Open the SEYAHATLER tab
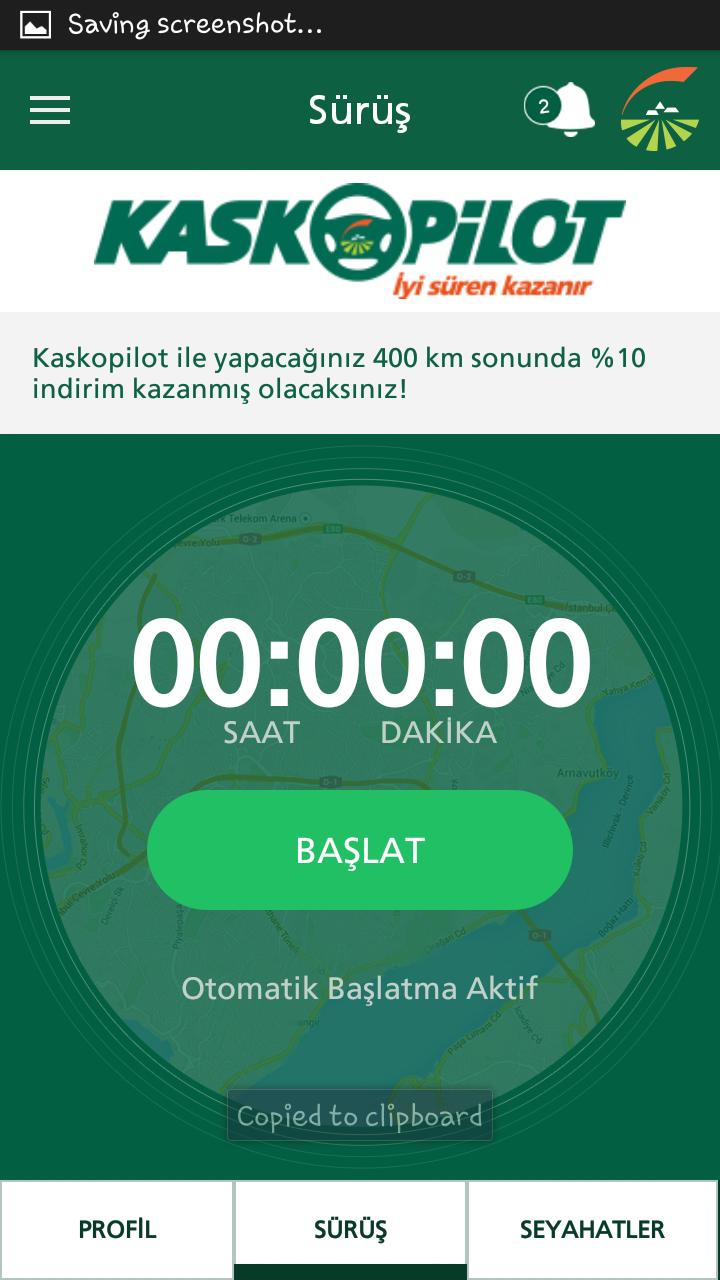This screenshot has width=720, height=1280. click(x=592, y=1229)
